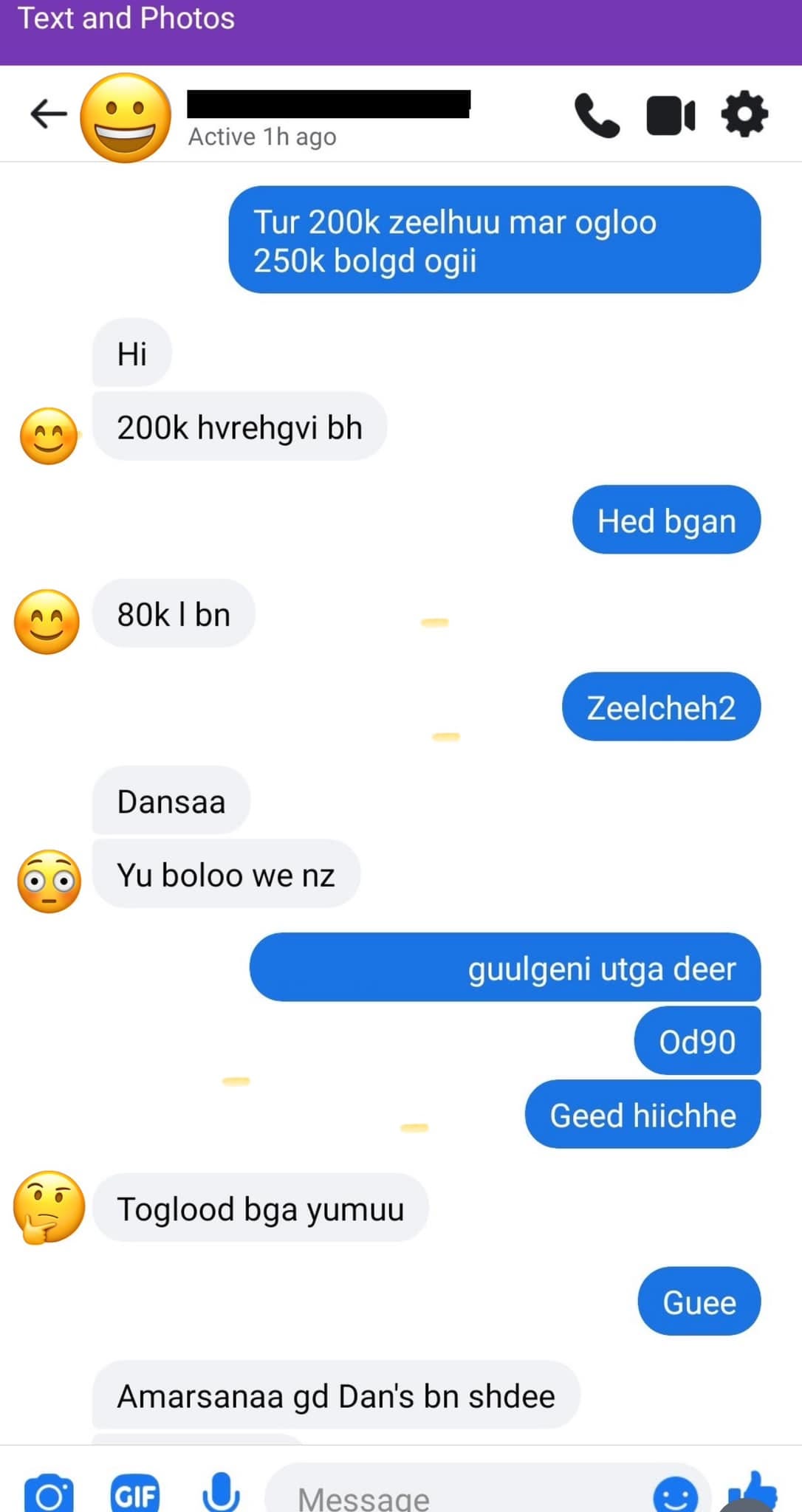
Task: Record a voice message
Action: click(x=220, y=1491)
